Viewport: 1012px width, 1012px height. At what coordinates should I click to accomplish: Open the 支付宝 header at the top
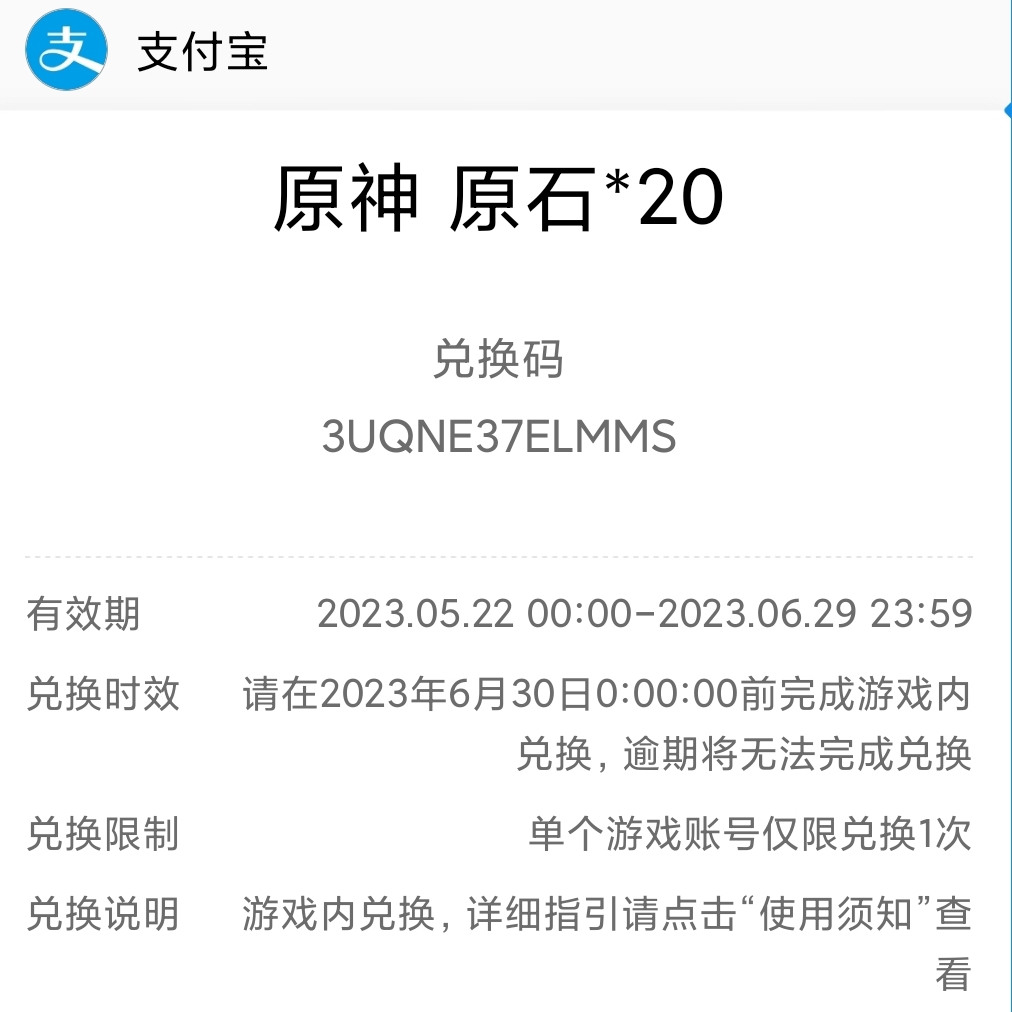tap(201, 52)
